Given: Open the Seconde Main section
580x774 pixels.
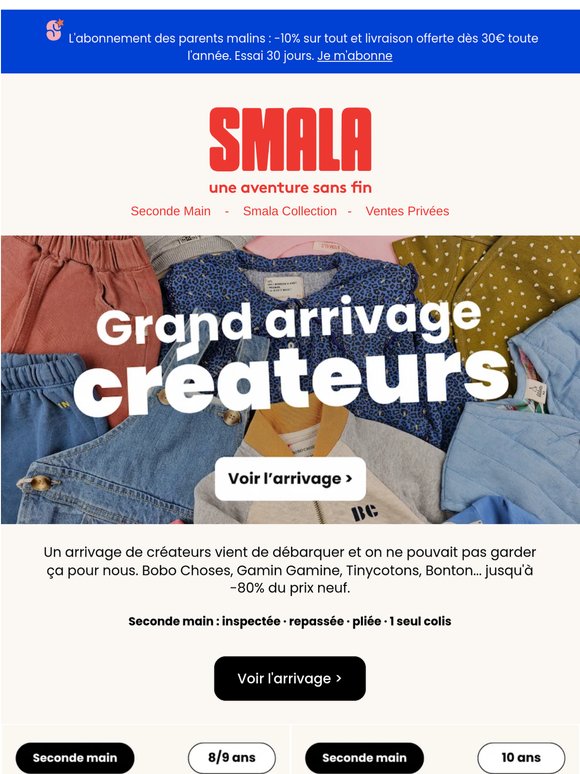Looking at the screenshot, I should 170,211.
